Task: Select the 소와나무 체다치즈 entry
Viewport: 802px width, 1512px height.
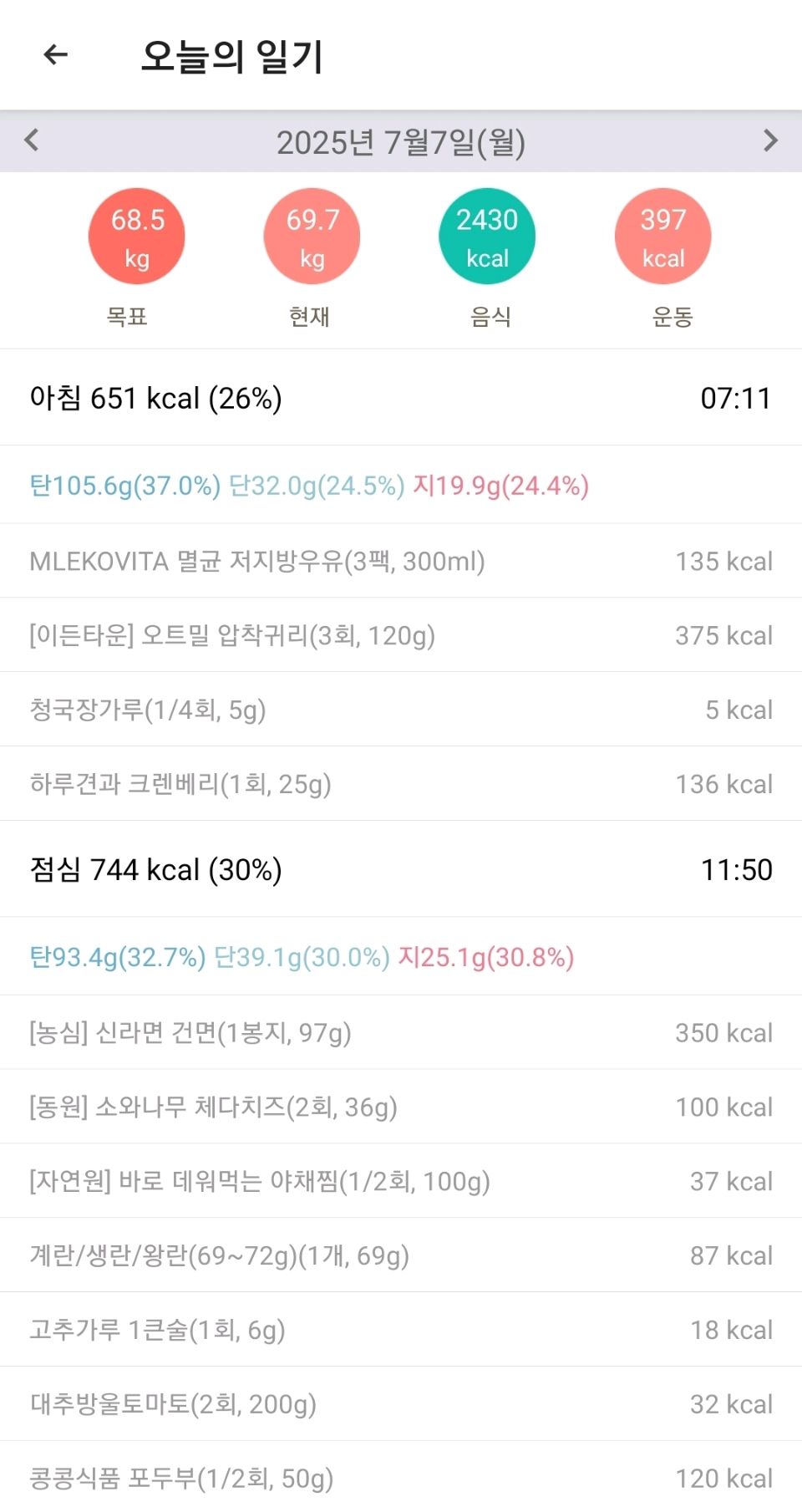Action: click(401, 1107)
